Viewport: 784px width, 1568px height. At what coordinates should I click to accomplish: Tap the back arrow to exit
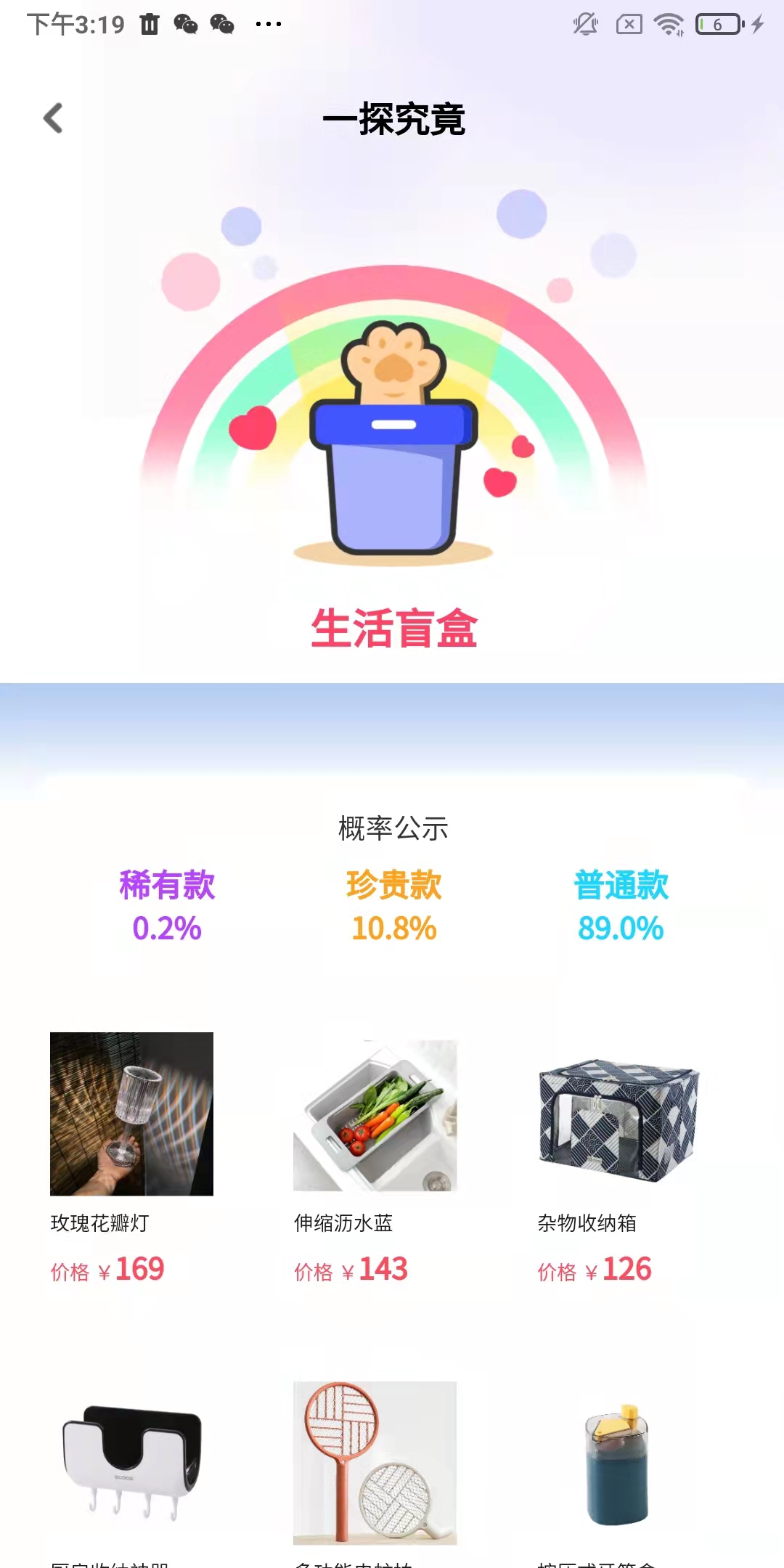(52, 118)
